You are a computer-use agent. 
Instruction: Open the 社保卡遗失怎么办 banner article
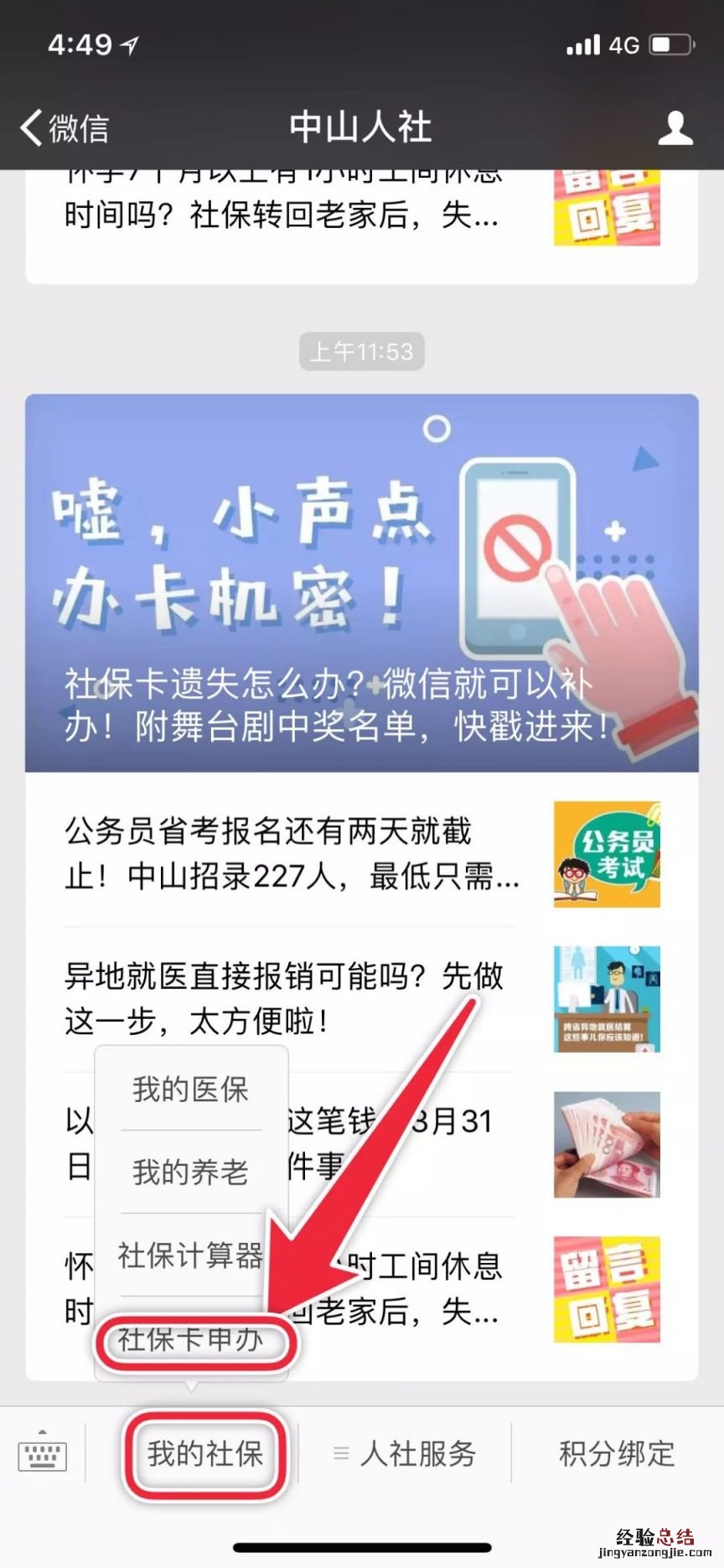click(361, 583)
